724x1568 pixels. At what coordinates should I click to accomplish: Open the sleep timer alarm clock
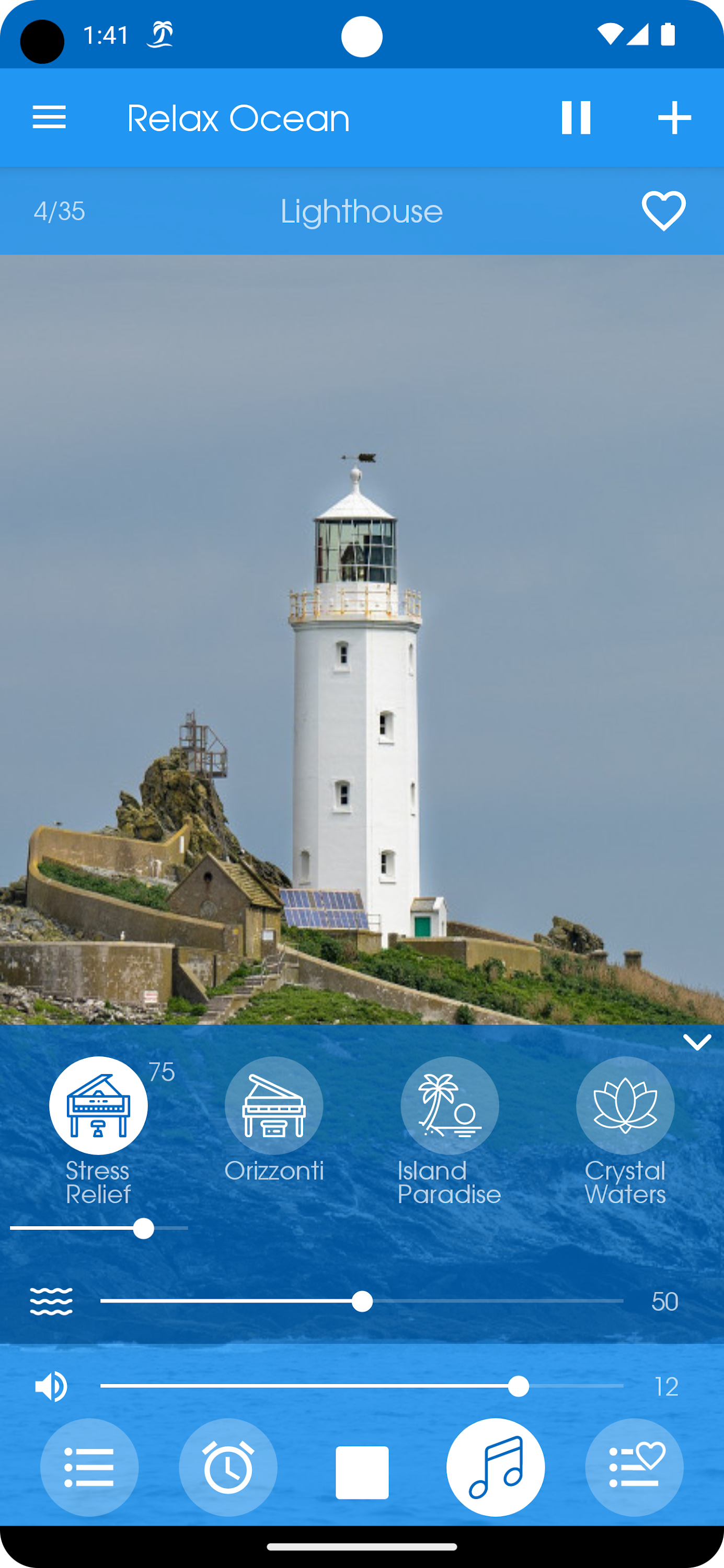[x=228, y=1467]
